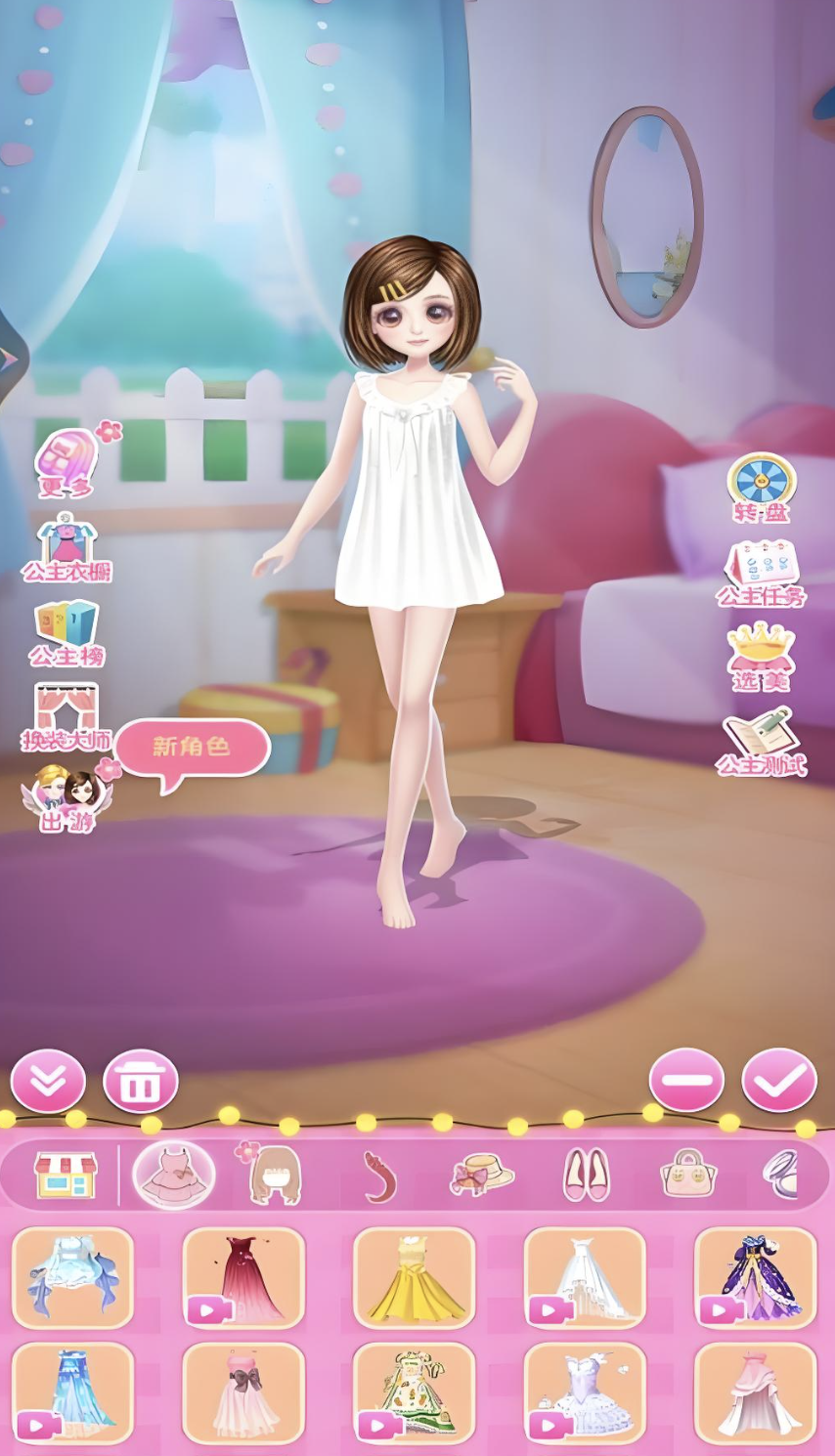Collapse the clothing panel with down arrows
This screenshot has height=1456, width=835.
pos(48,1081)
